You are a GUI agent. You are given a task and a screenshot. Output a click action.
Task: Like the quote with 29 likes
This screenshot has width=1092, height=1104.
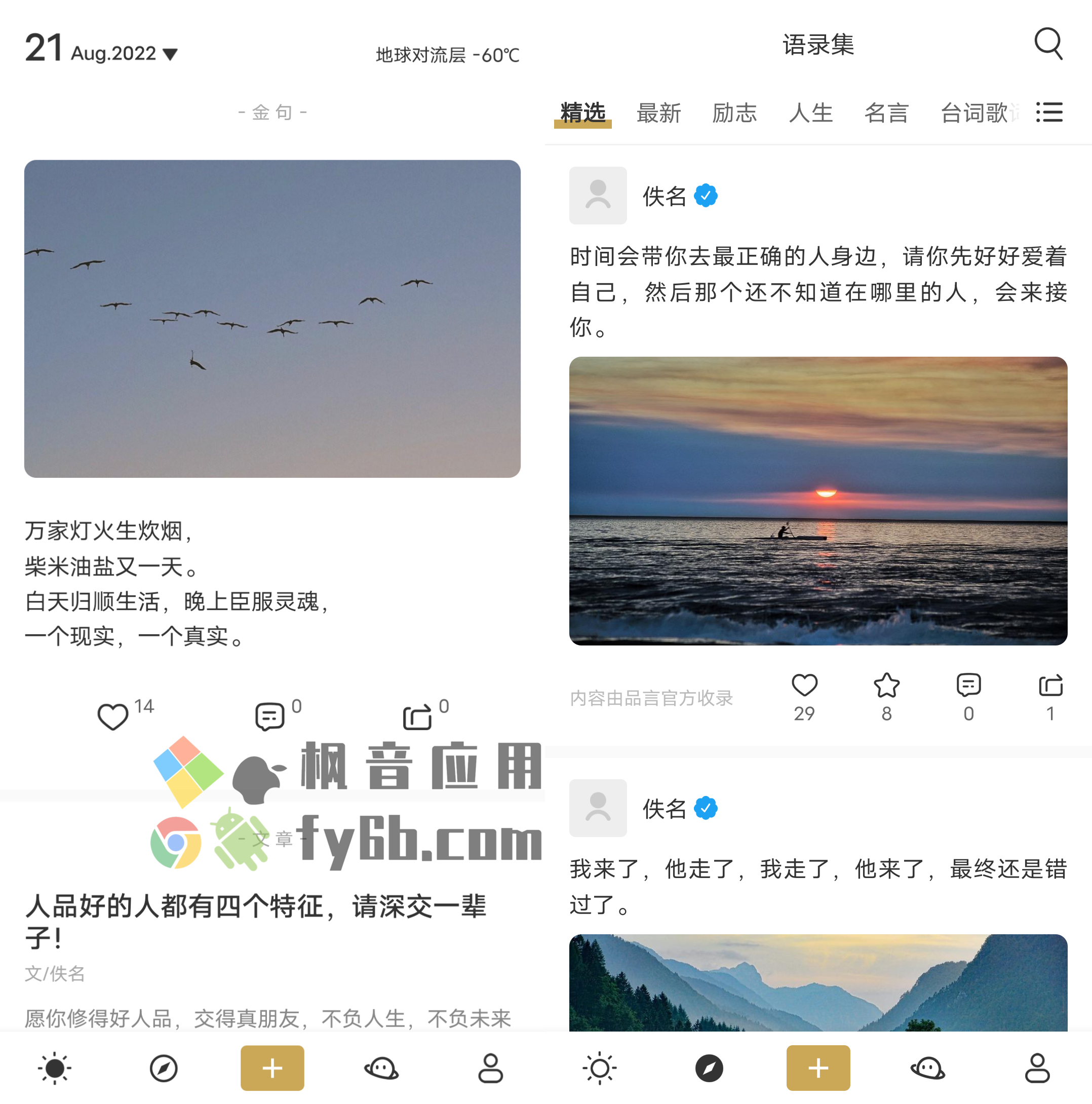pos(804,685)
